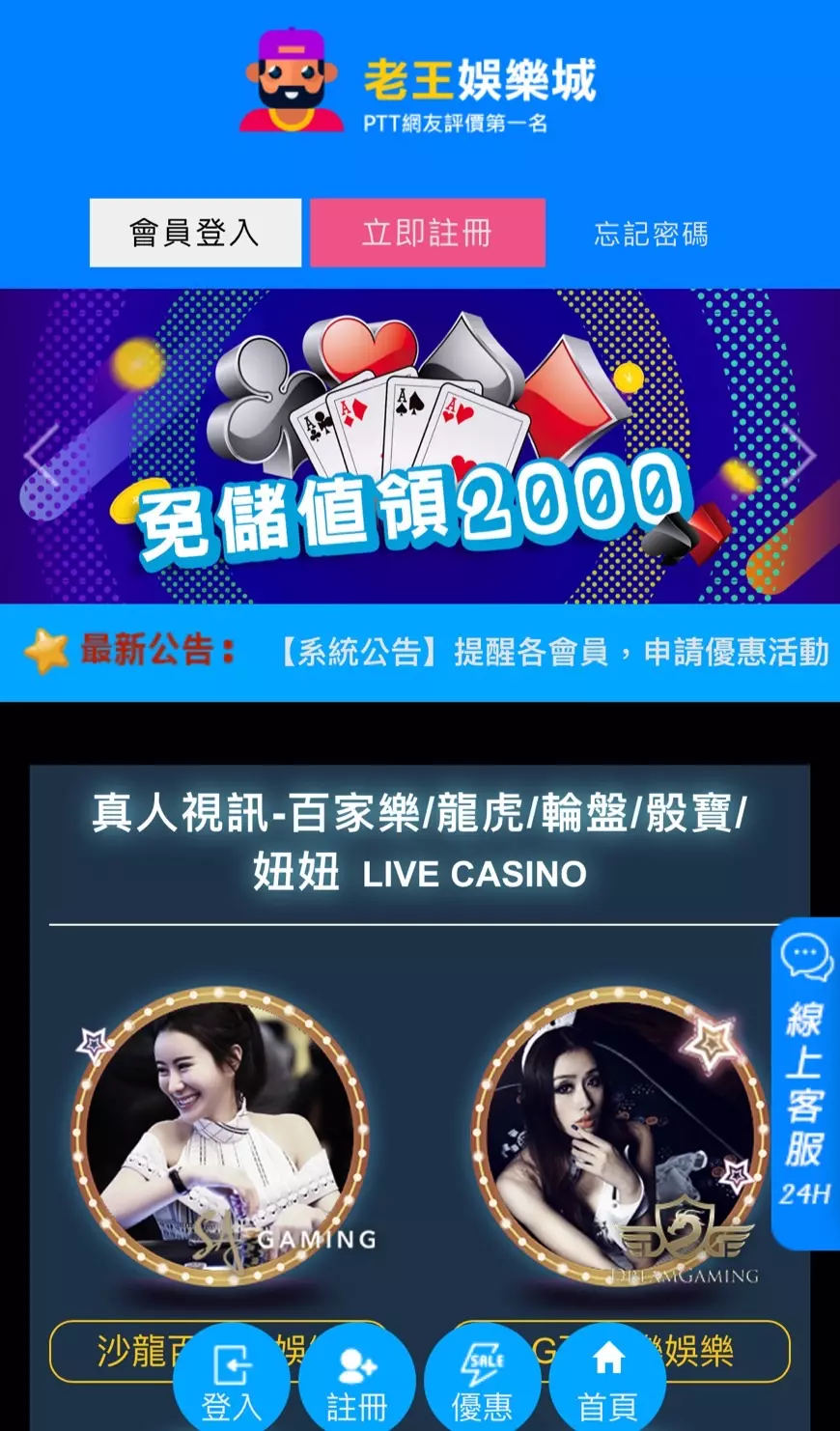Tap 立即註冊 to register now

point(427,233)
